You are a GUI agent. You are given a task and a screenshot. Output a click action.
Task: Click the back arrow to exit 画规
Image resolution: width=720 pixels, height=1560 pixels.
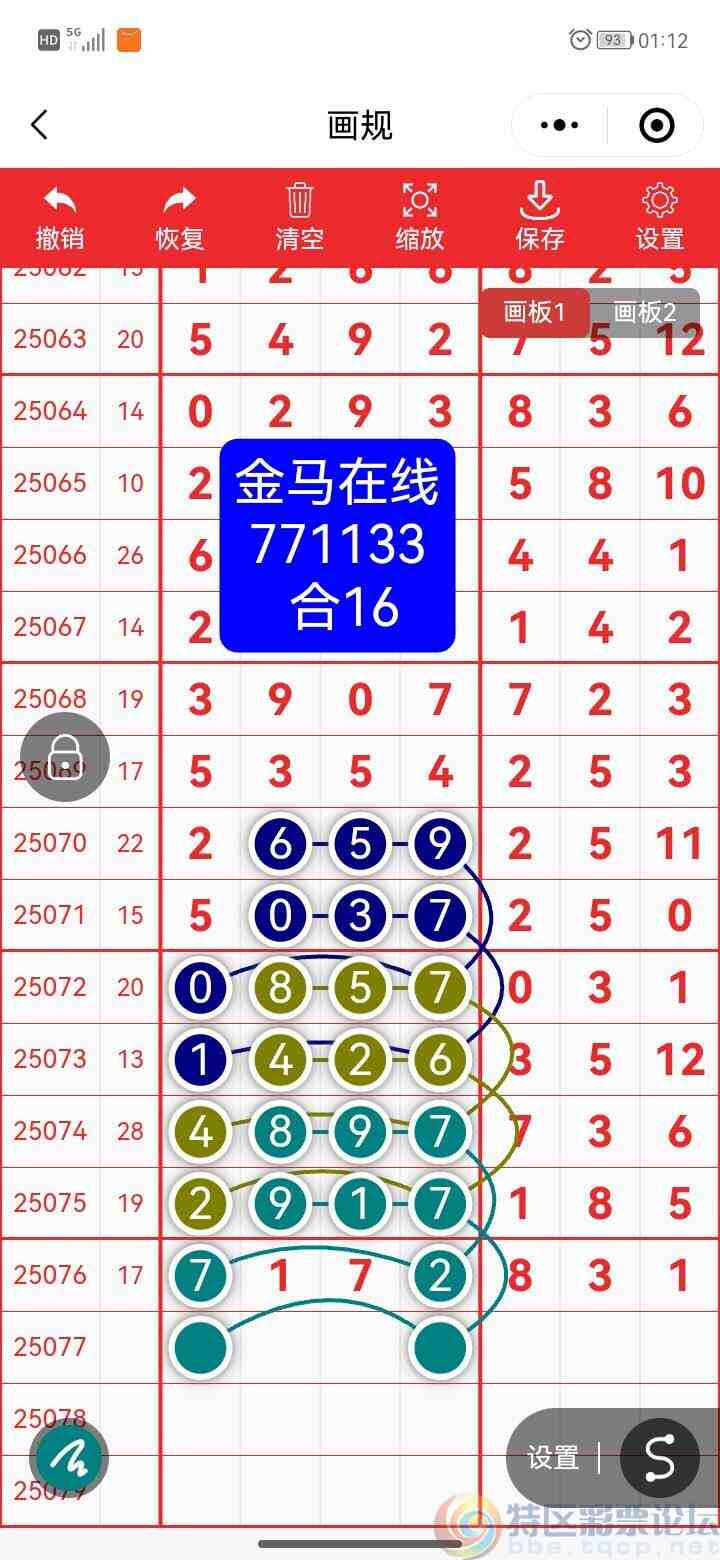(x=39, y=125)
